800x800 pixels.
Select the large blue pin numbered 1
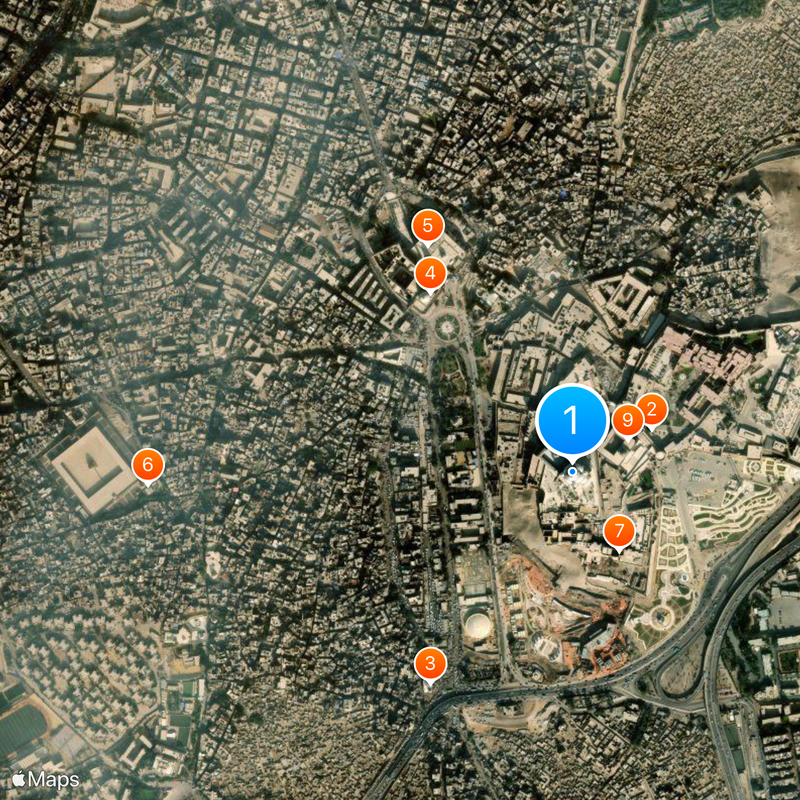point(572,420)
